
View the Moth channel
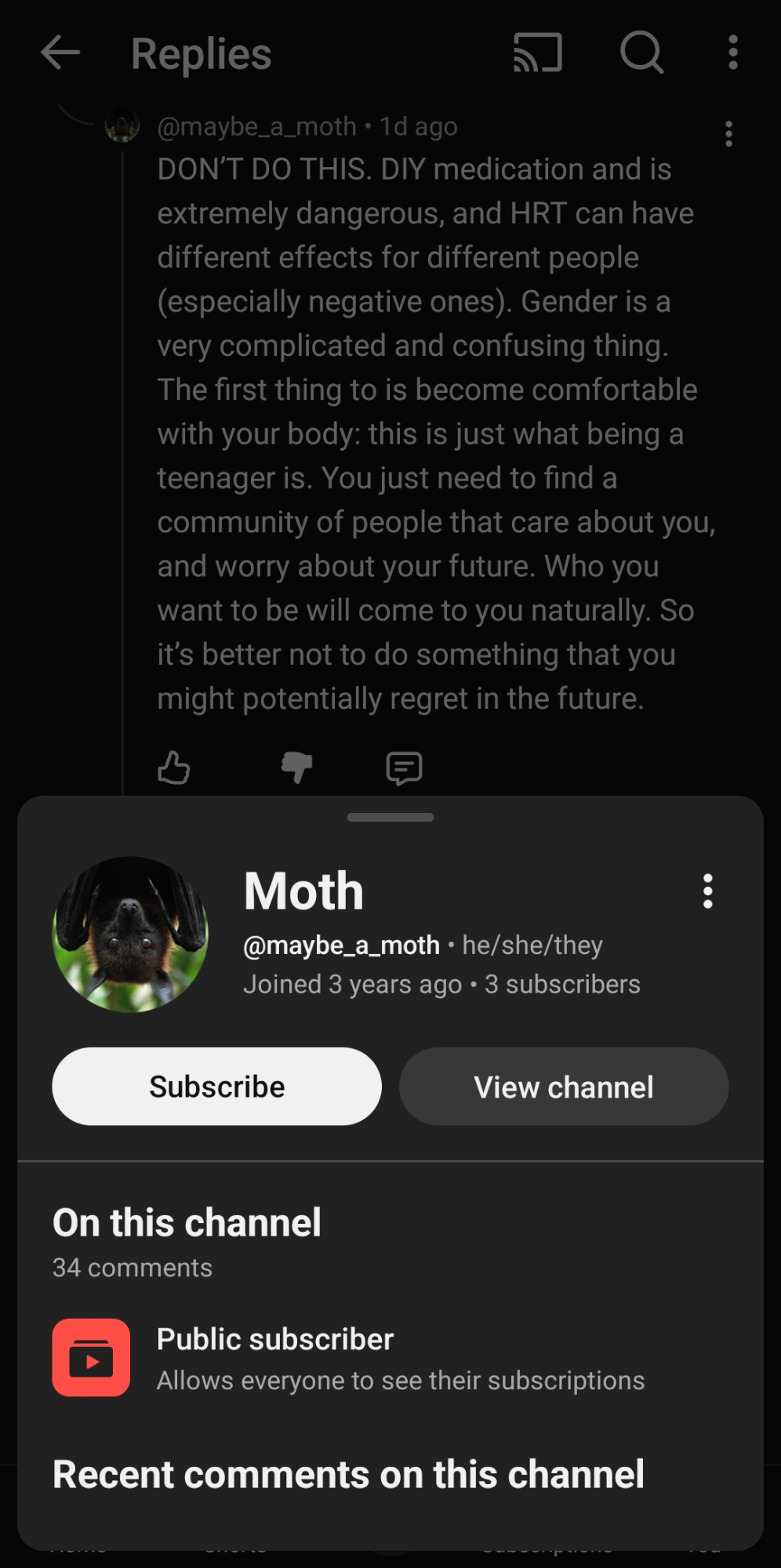pos(563,1087)
